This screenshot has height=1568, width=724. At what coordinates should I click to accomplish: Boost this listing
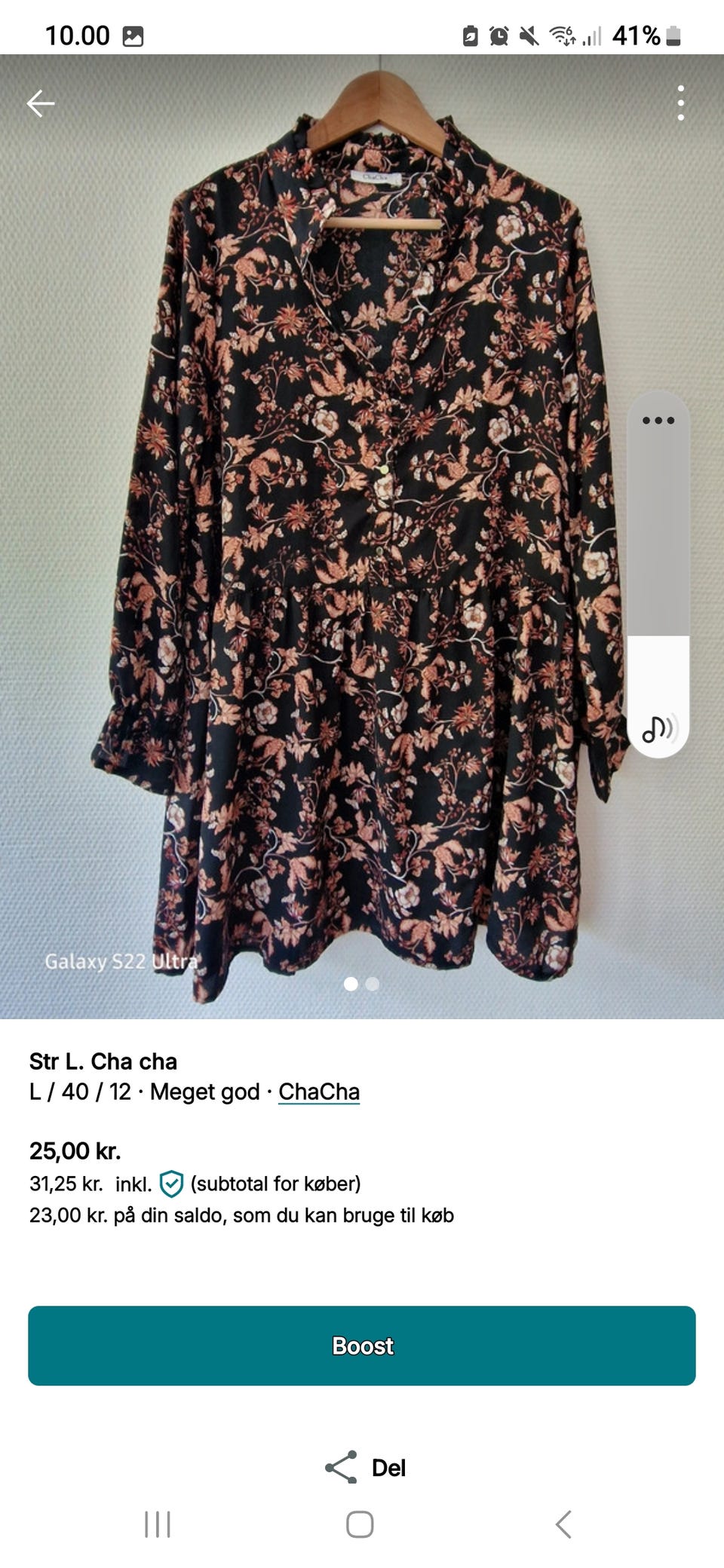click(x=362, y=1346)
